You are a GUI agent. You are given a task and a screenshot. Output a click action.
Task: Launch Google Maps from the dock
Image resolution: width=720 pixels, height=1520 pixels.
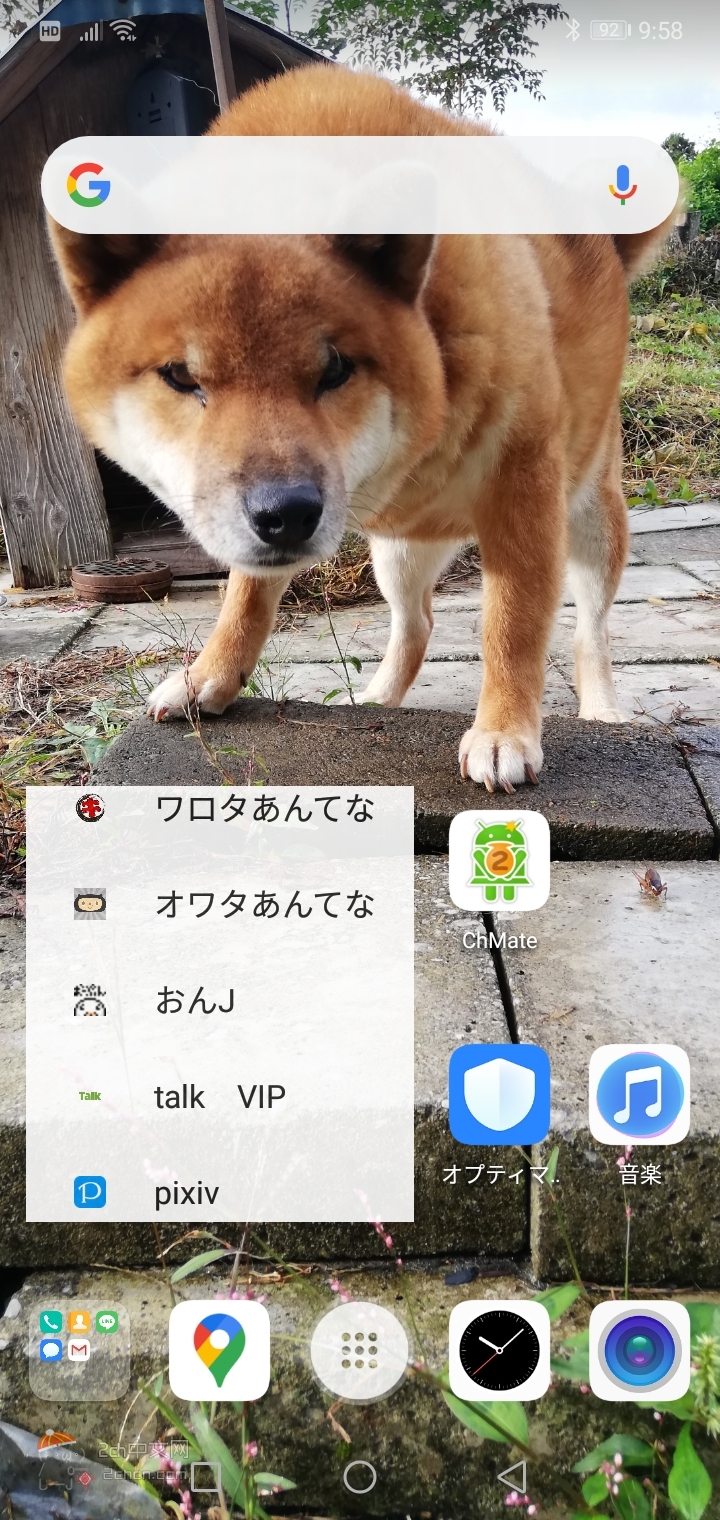click(219, 1350)
